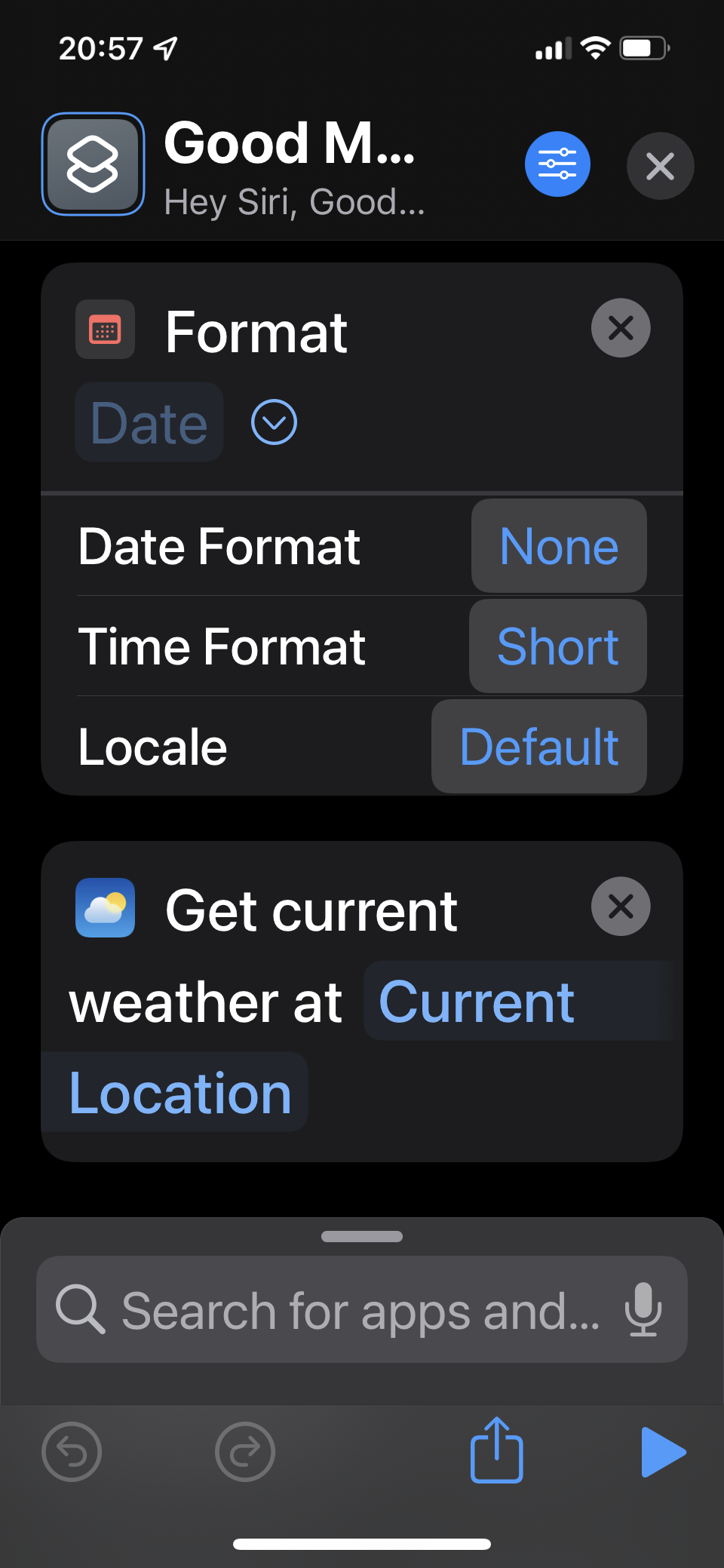The height and width of the screenshot is (1568, 724).
Task: Change Locale from Default
Action: (539, 747)
